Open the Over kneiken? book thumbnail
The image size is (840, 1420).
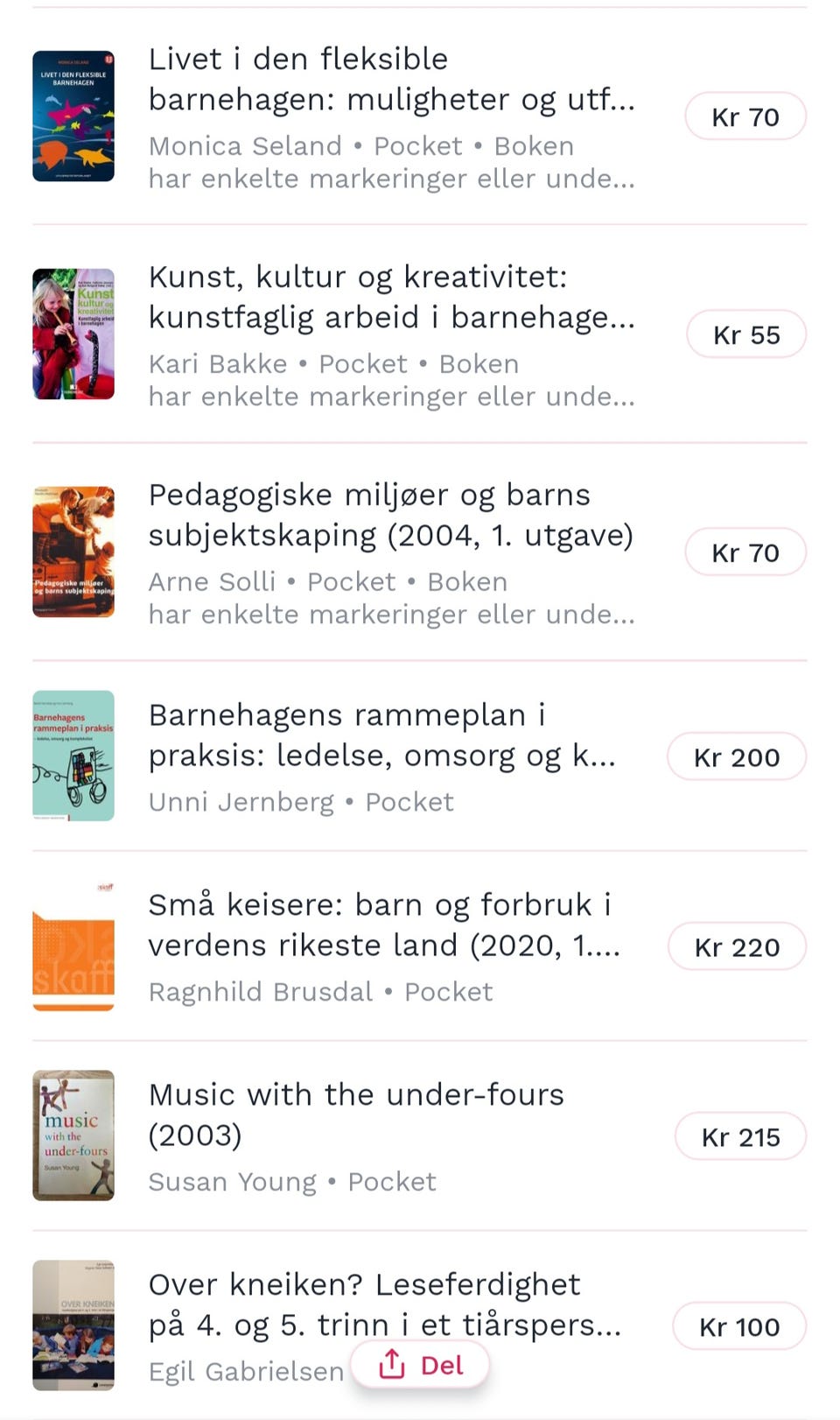tap(73, 1325)
